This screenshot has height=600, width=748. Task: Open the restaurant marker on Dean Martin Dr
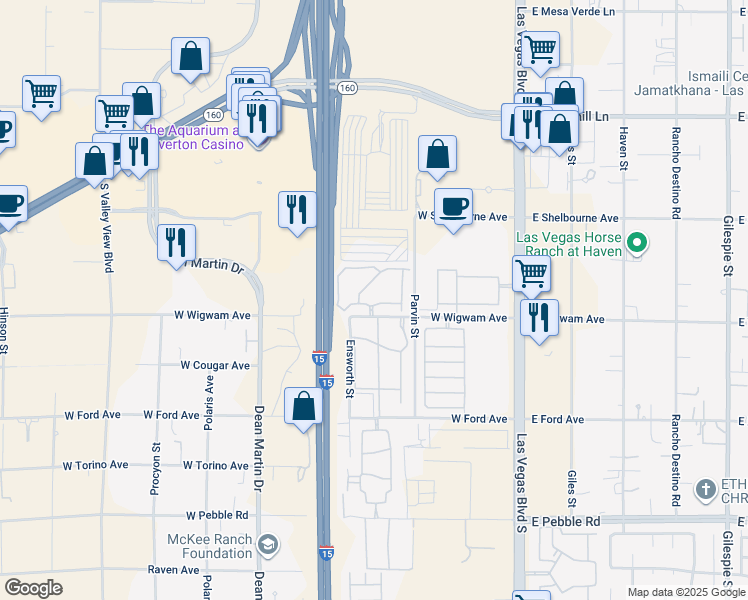pos(176,244)
